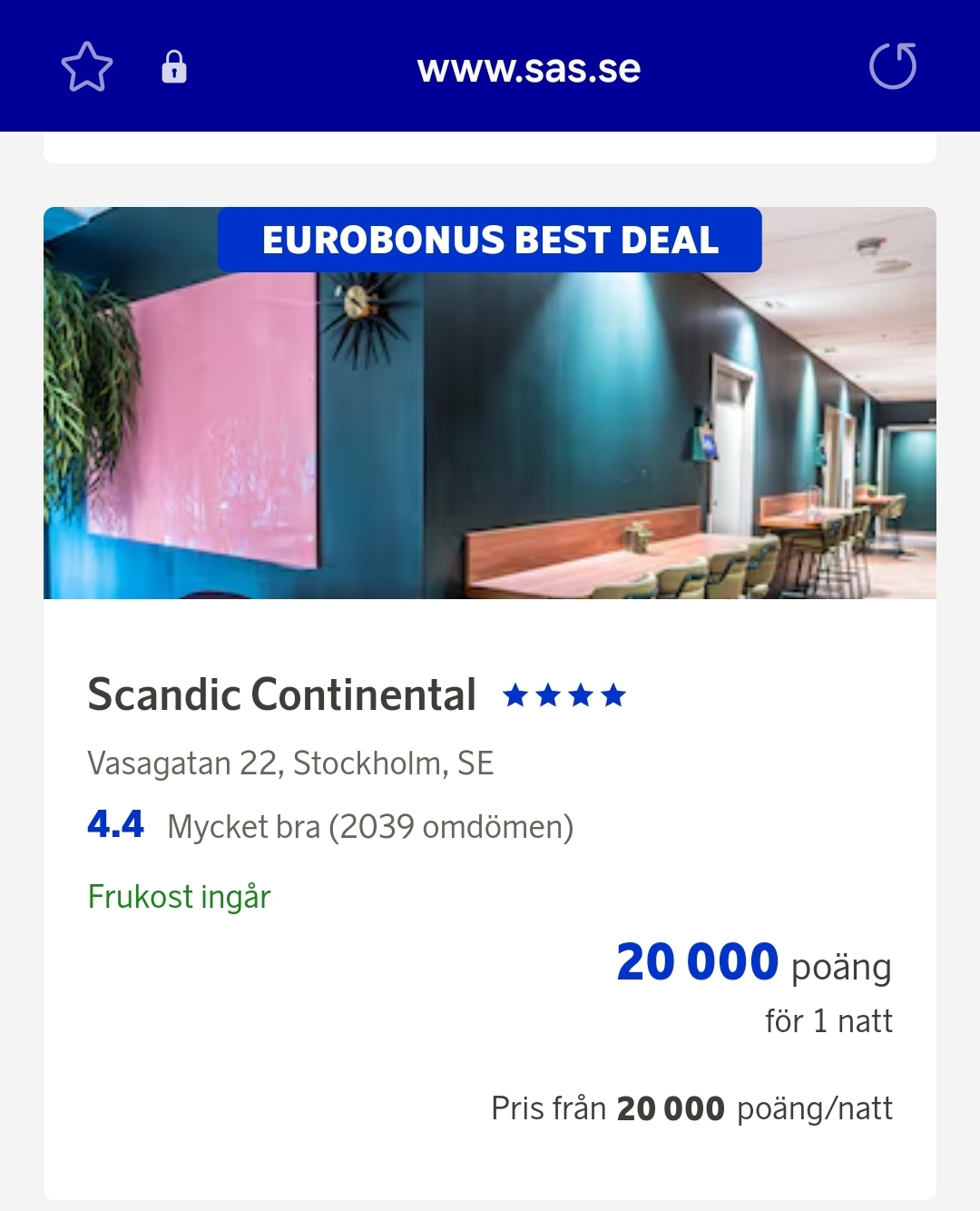
Task: Reload the sas.se page
Action: coord(893,67)
